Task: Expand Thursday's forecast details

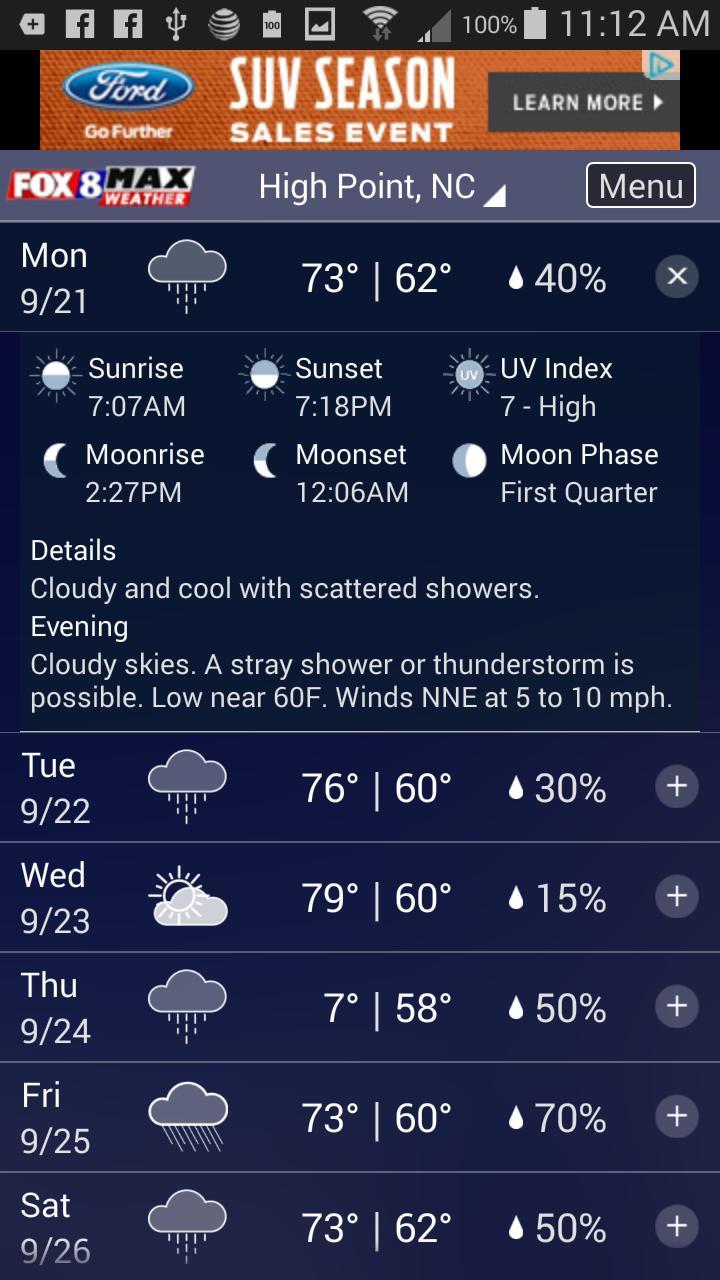Action: pyautogui.click(x=677, y=1007)
